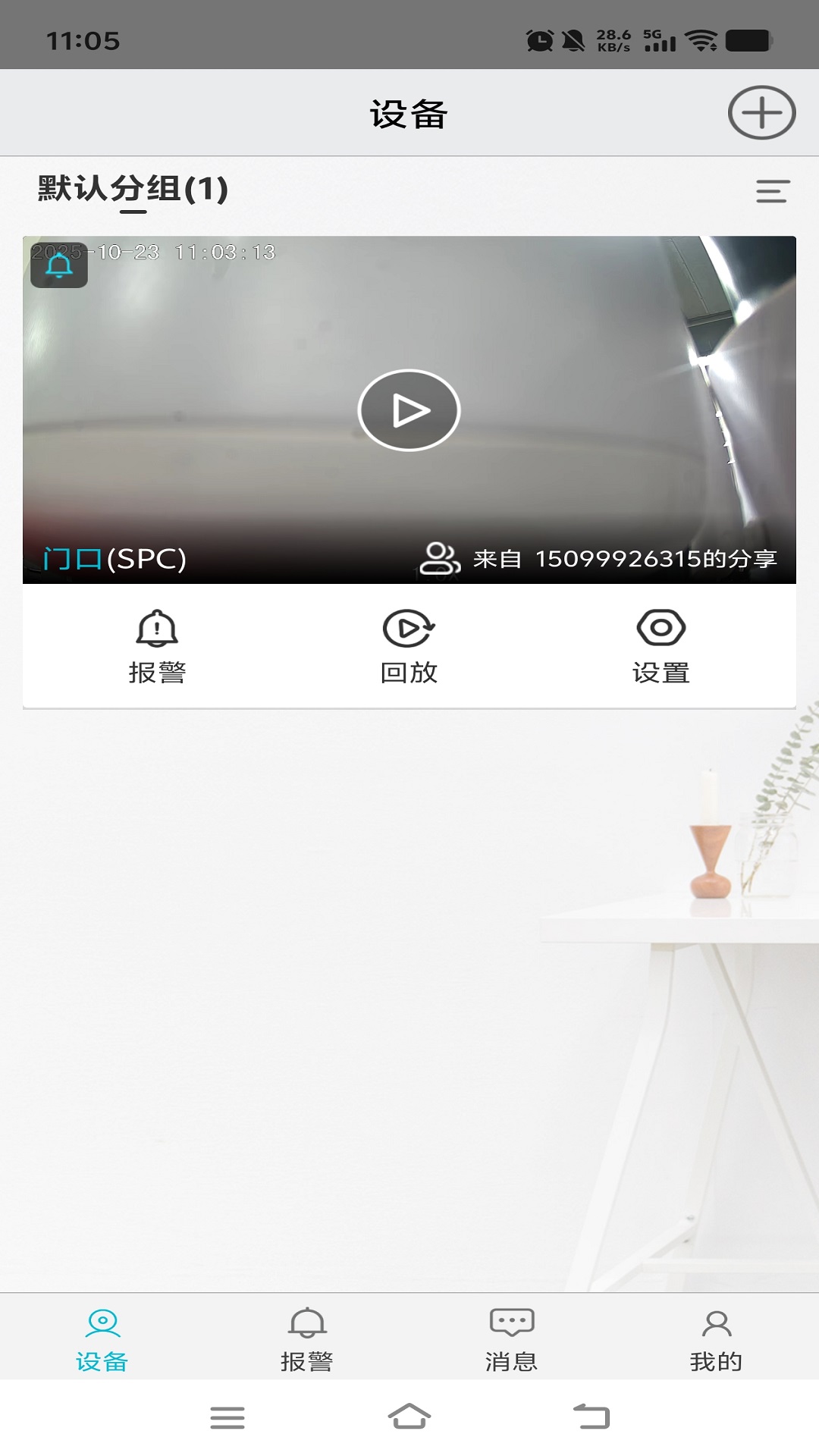Tap the 默认分组(1) group header
This screenshot has width=819, height=1456.
(130, 189)
